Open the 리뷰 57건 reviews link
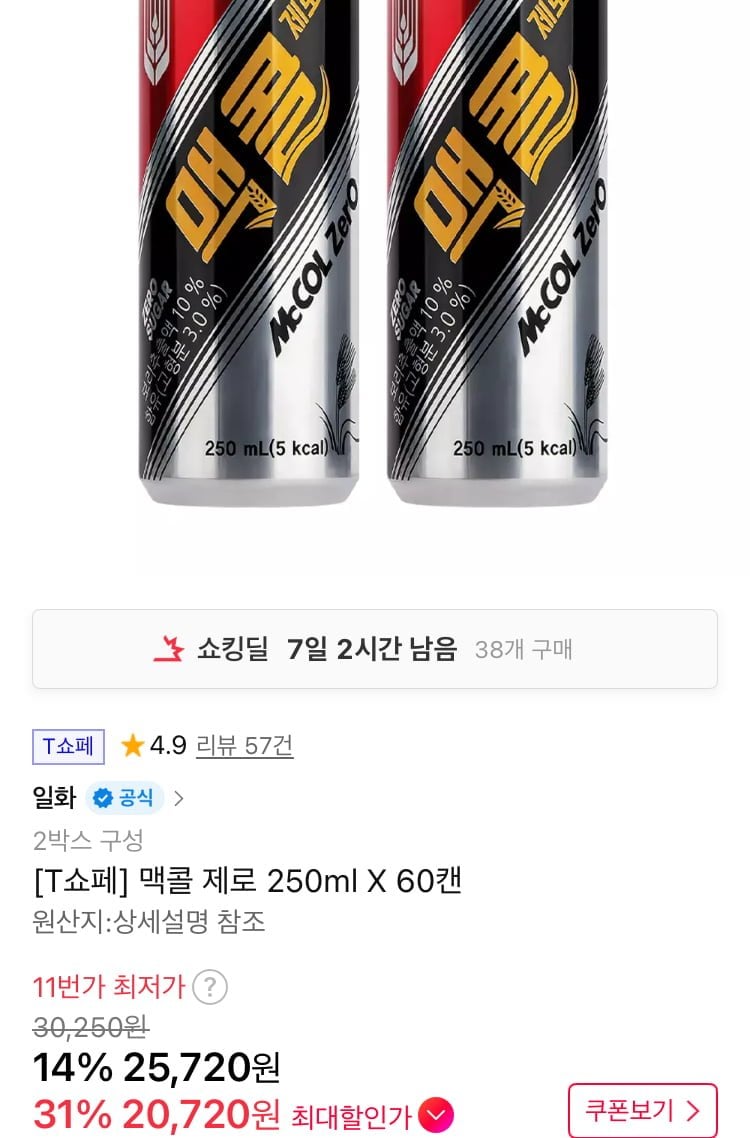The height and width of the screenshot is (1138, 750). pyautogui.click(x=244, y=745)
